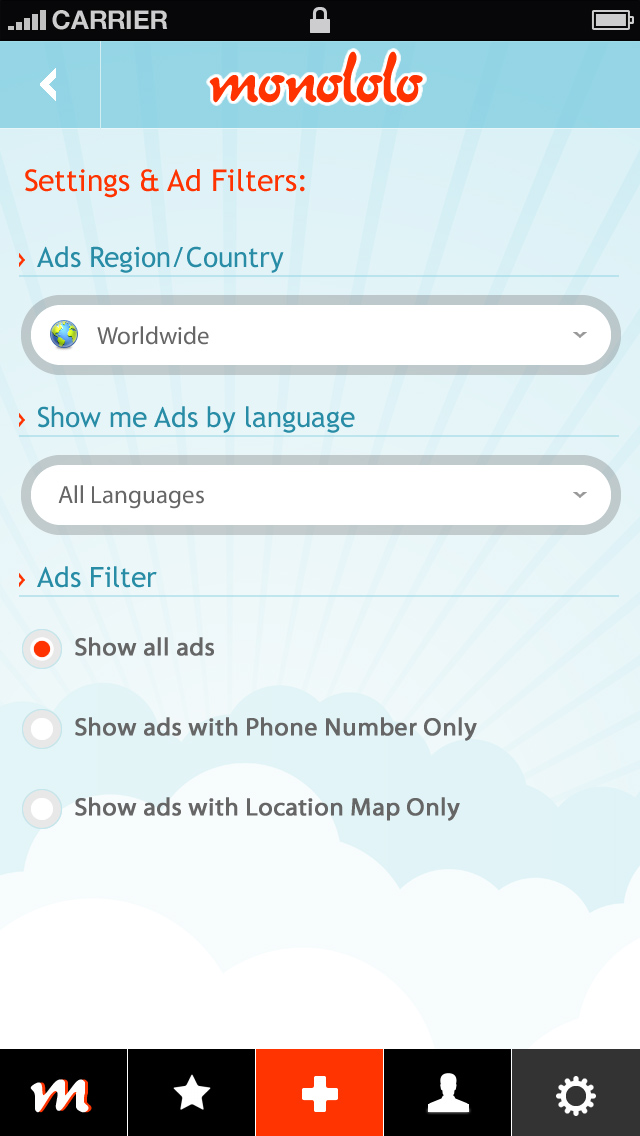This screenshot has width=640, height=1136.
Task: Open the profile person tab
Action: (x=447, y=1094)
